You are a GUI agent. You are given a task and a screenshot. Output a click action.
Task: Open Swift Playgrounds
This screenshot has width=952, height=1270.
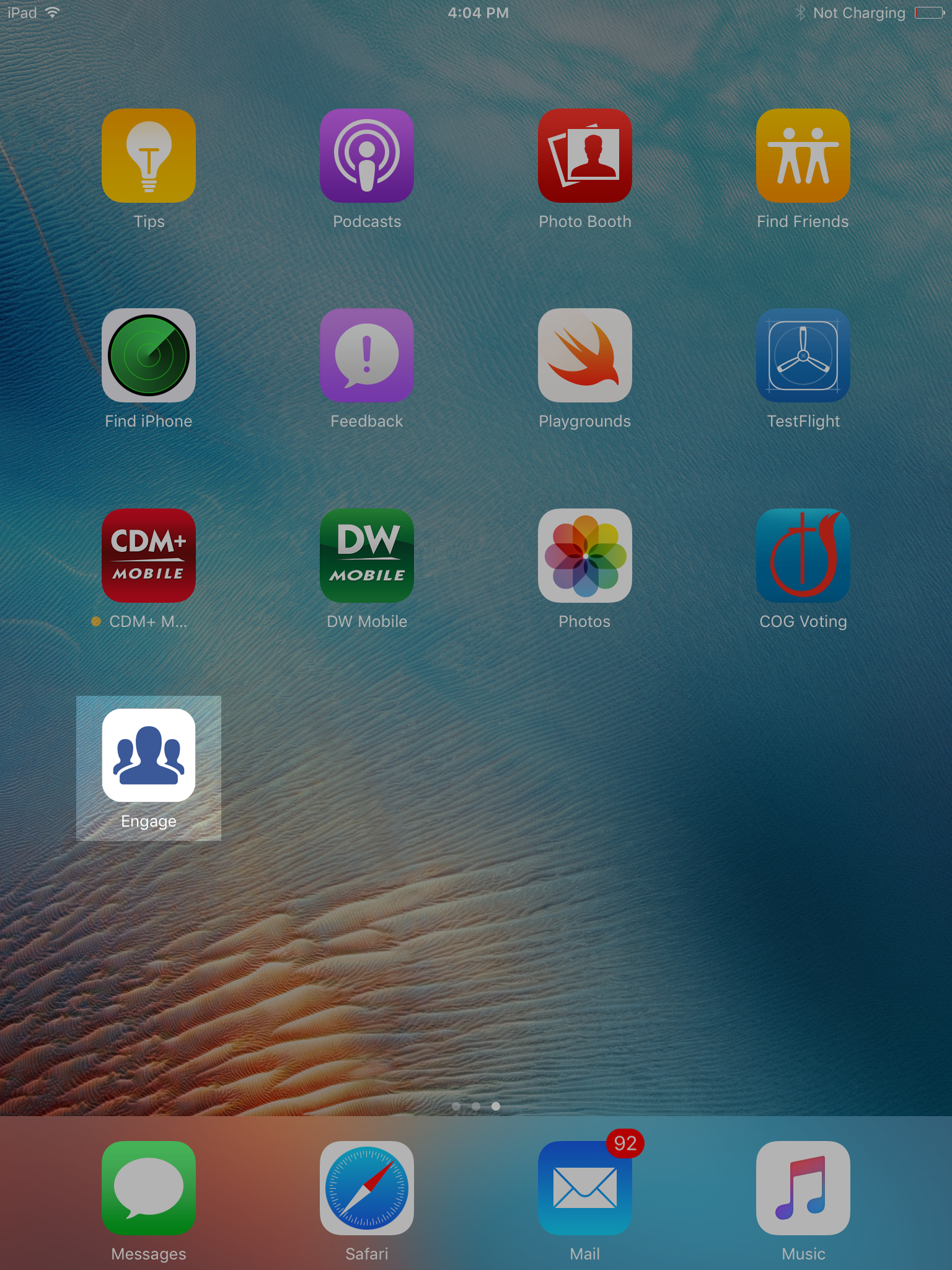pos(585,355)
